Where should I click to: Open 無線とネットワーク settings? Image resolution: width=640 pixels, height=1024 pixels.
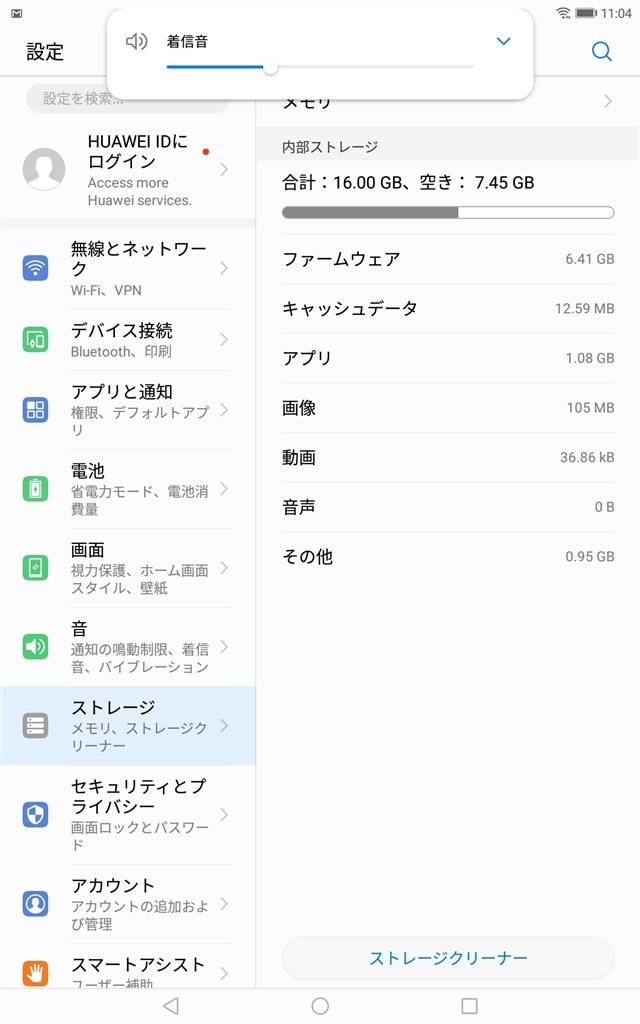coord(127,268)
